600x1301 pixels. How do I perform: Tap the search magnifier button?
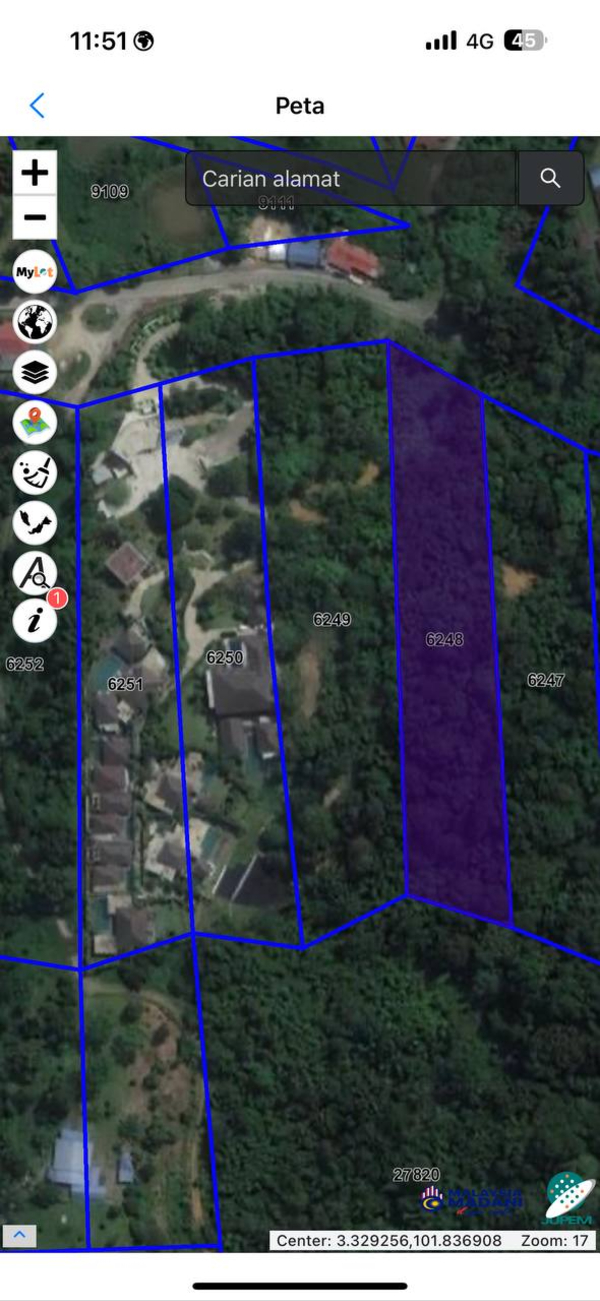550,179
